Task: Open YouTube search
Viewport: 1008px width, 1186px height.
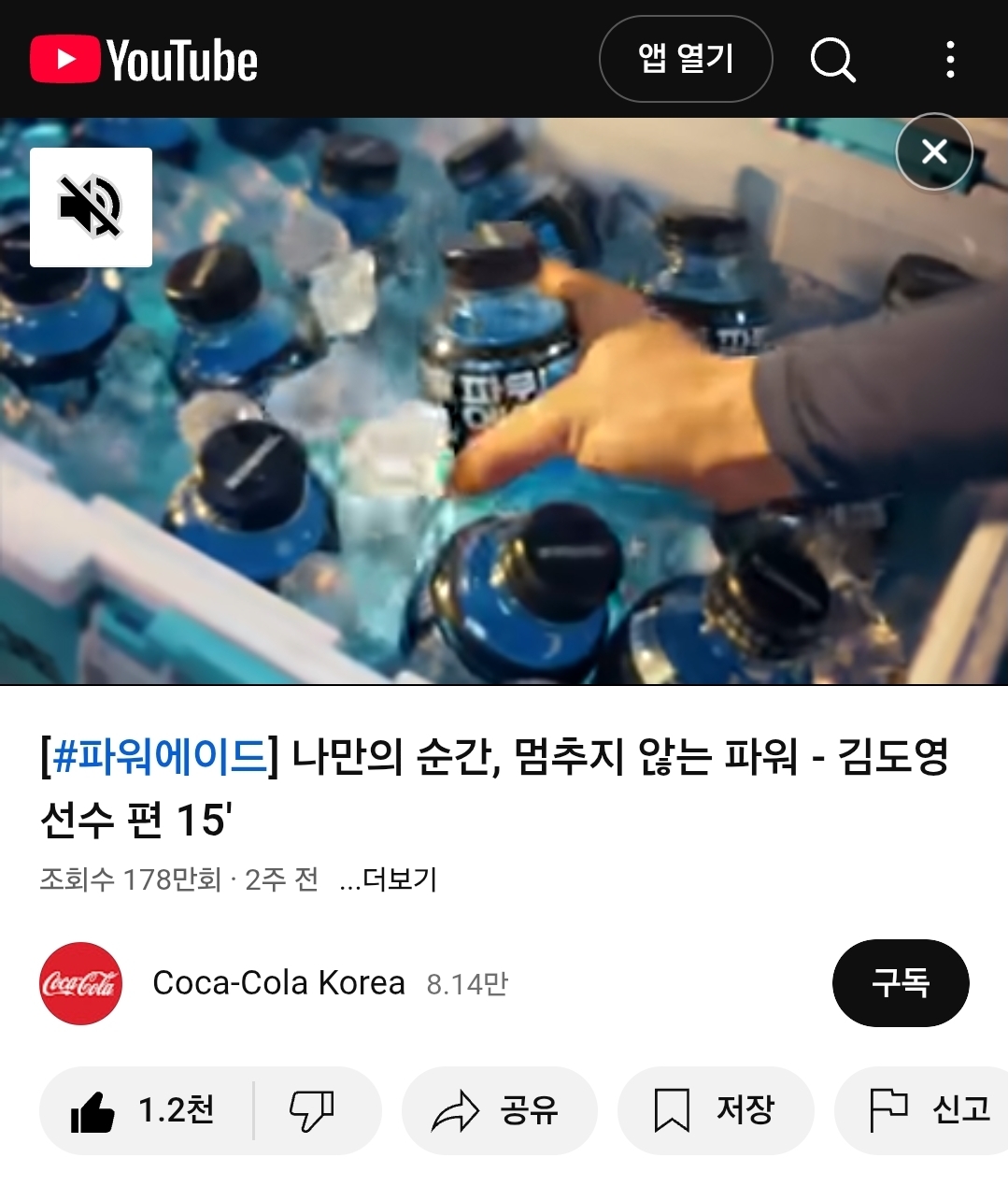Action: pyautogui.click(x=832, y=60)
